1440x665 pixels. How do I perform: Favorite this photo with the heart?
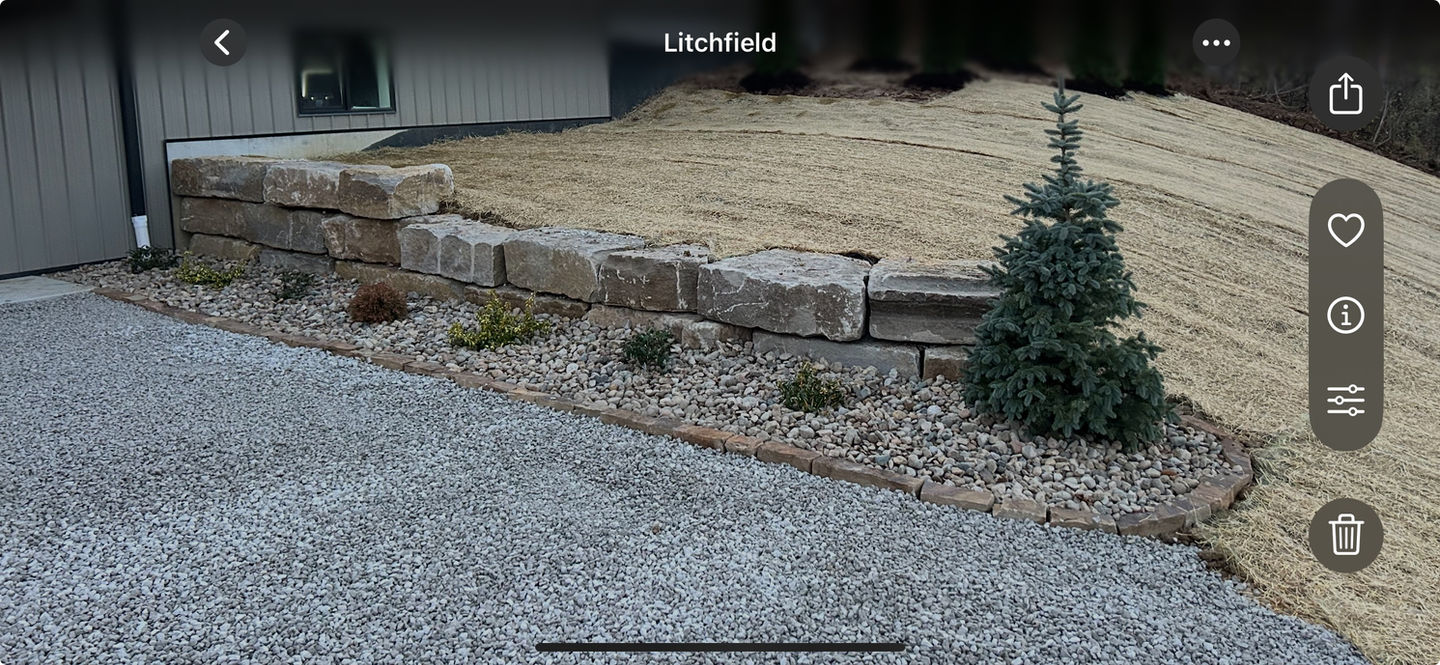click(1345, 230)
